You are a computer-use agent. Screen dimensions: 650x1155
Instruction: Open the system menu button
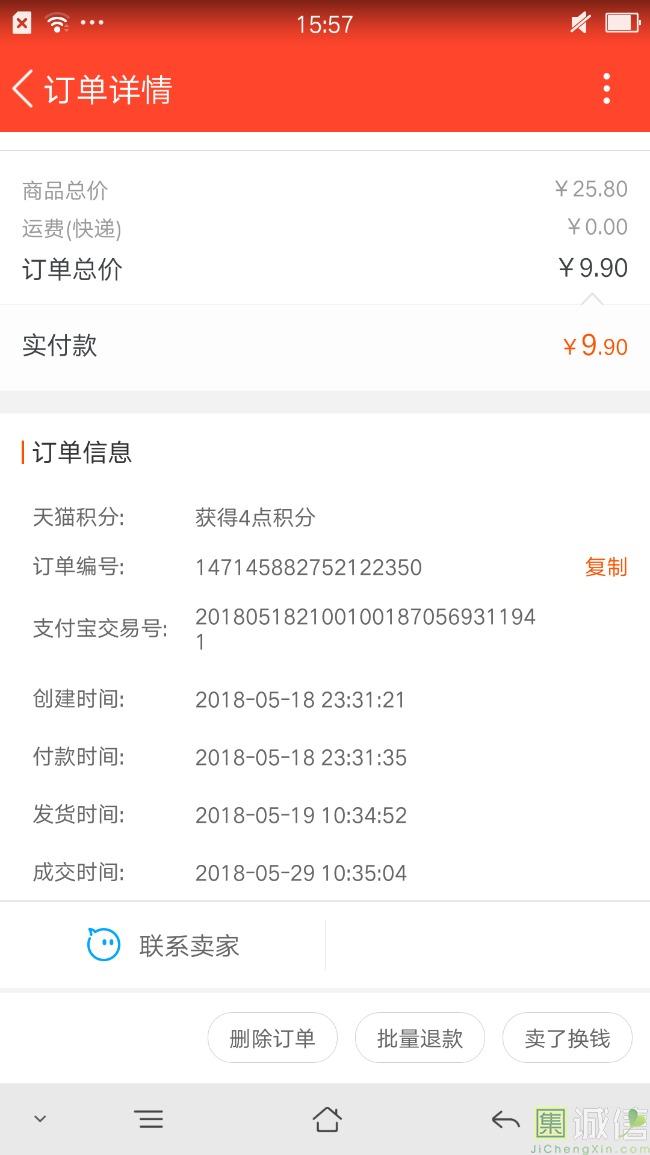coord(149,1120)
